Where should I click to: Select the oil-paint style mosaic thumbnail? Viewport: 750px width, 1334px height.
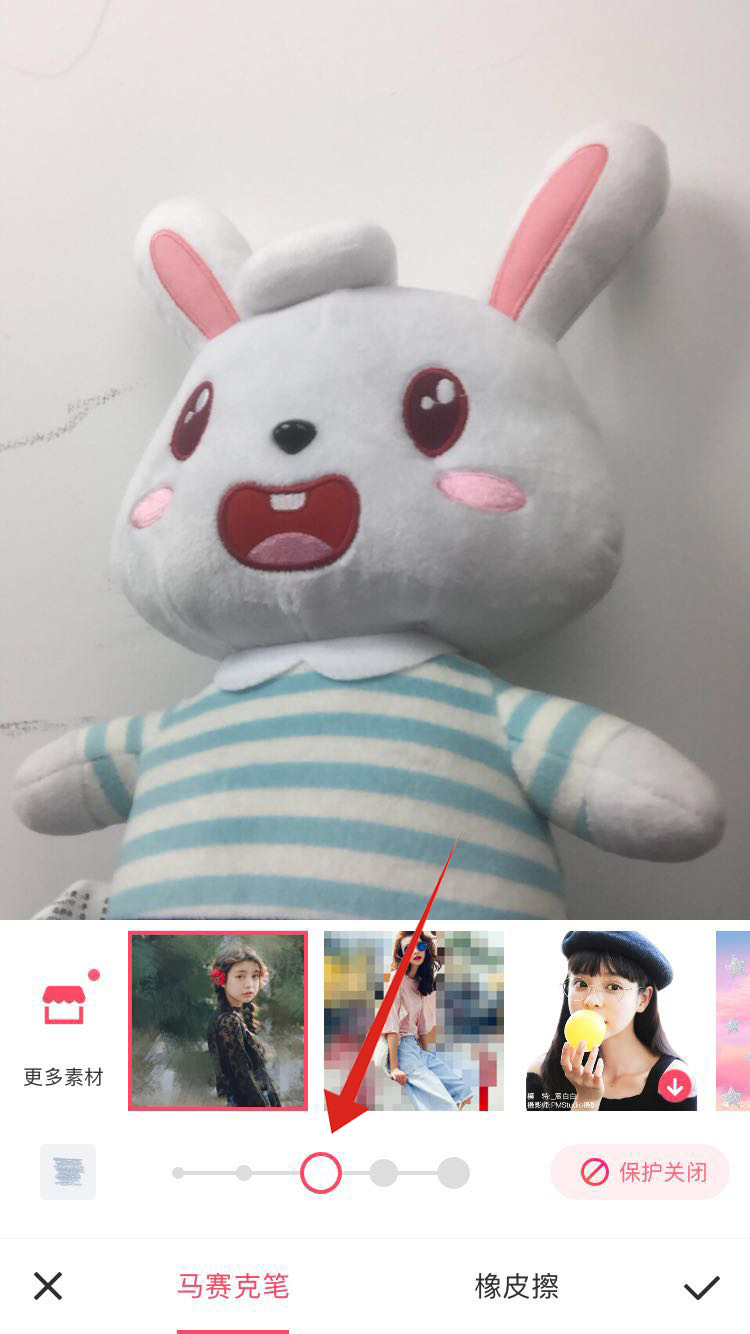[x=218, y=1021]
